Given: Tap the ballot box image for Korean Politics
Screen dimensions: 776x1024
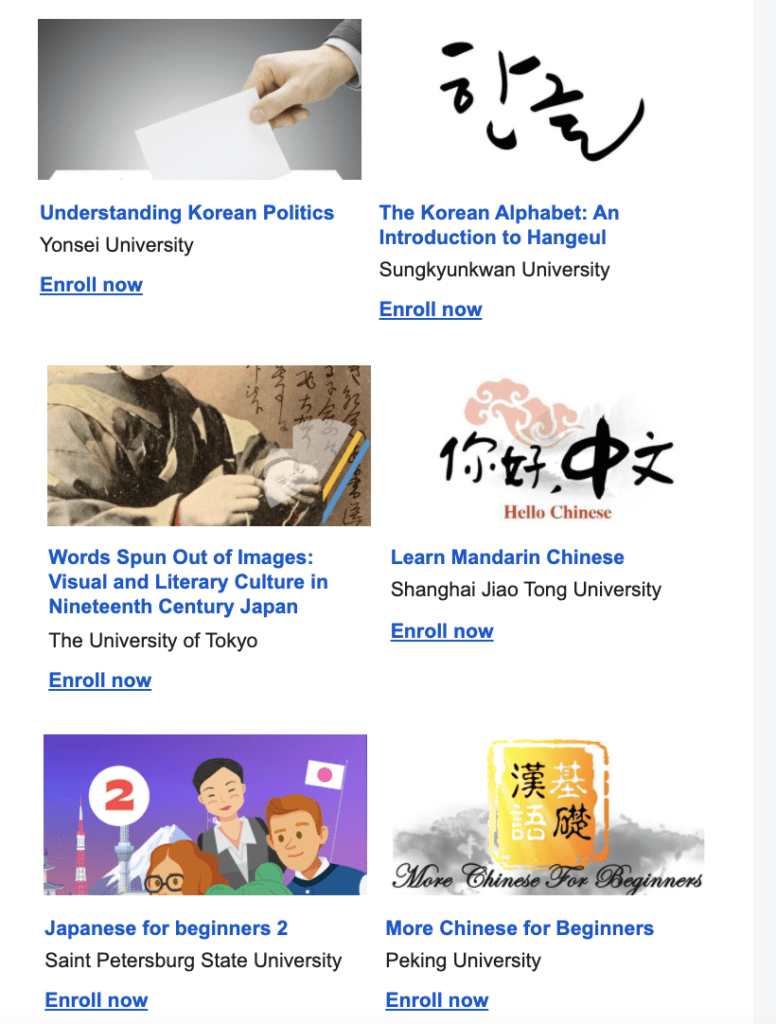Looking at the screenshot, I should click(199, 99).
